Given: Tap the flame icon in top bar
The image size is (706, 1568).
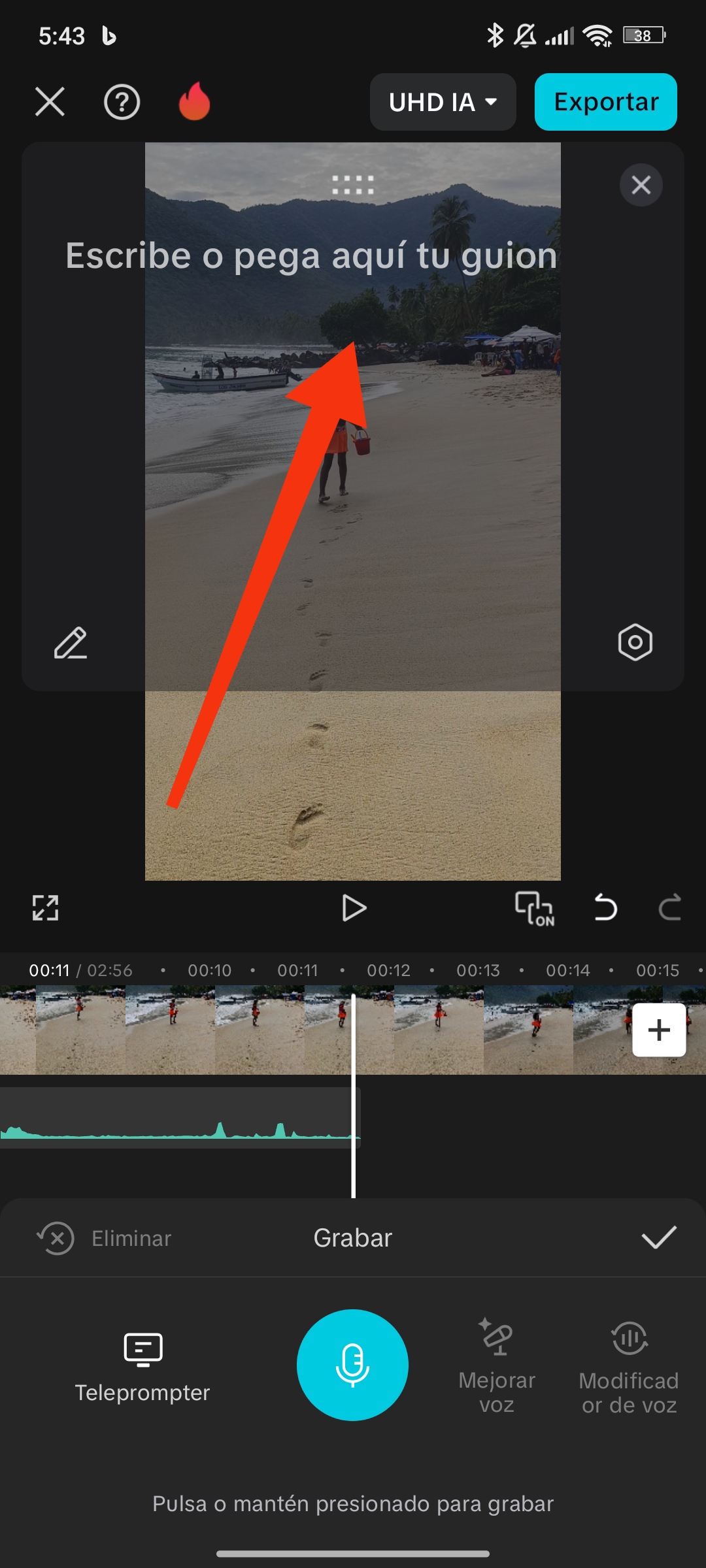Looking at the screenshot, I should point(194,102).
